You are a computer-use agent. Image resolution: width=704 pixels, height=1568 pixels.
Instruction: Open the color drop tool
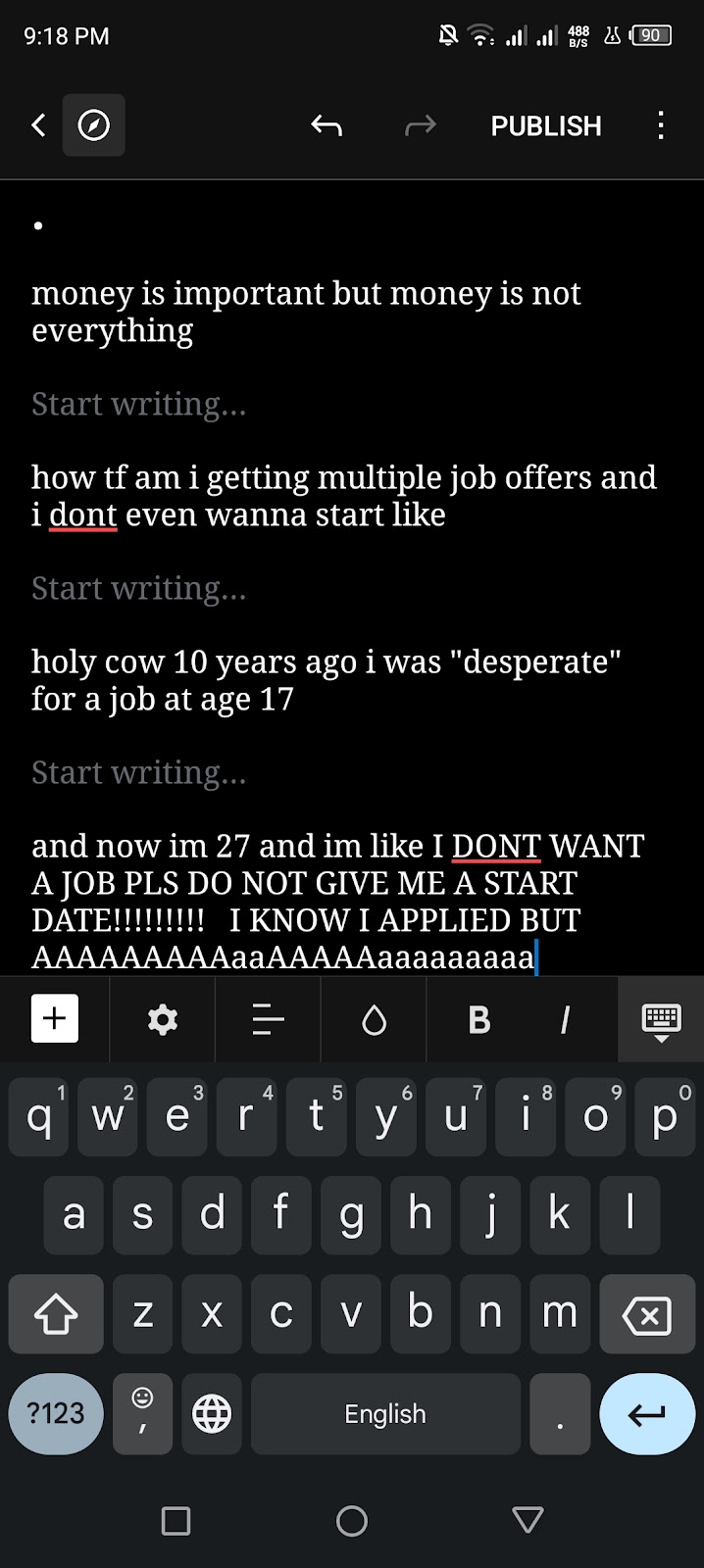click(x=374, y=1020)
